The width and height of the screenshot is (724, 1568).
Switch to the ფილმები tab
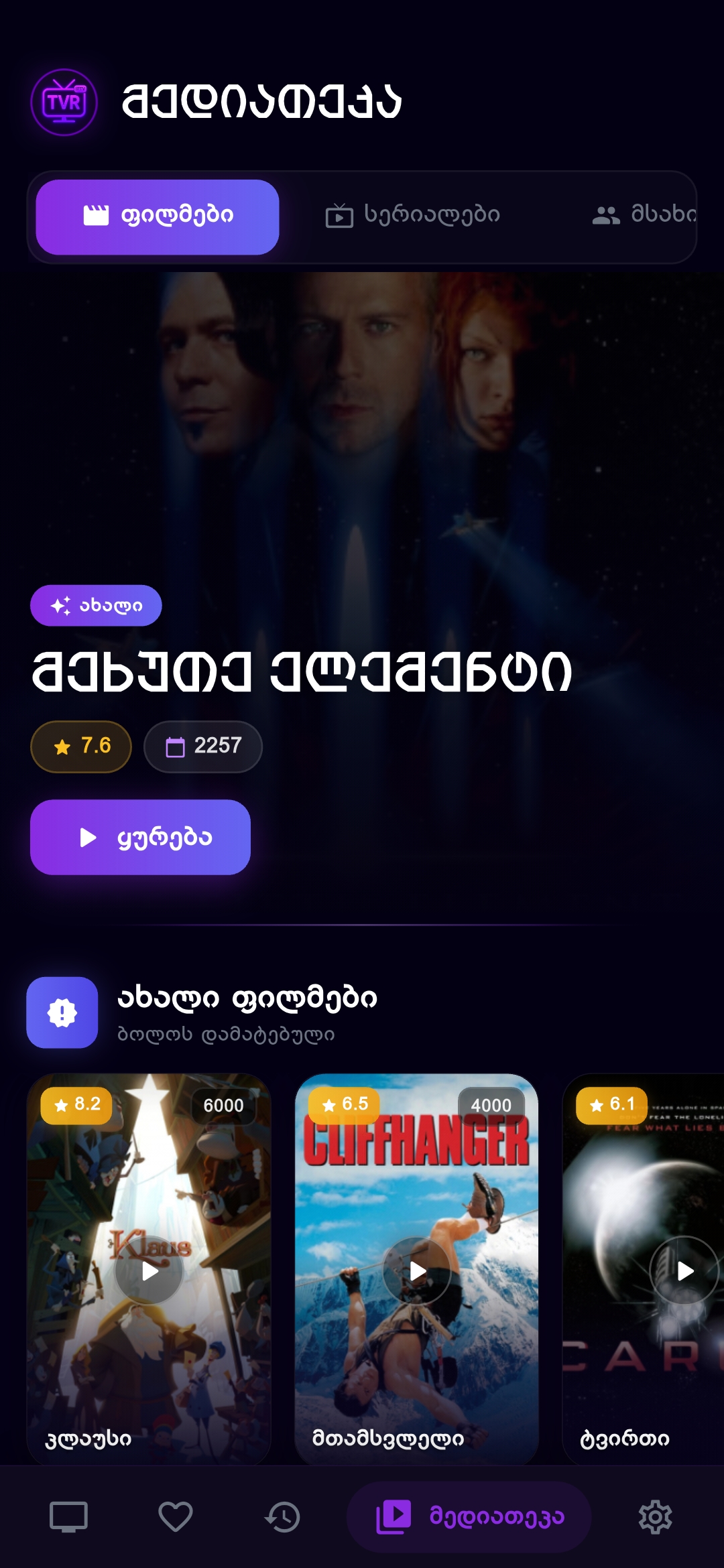(158, 216)
